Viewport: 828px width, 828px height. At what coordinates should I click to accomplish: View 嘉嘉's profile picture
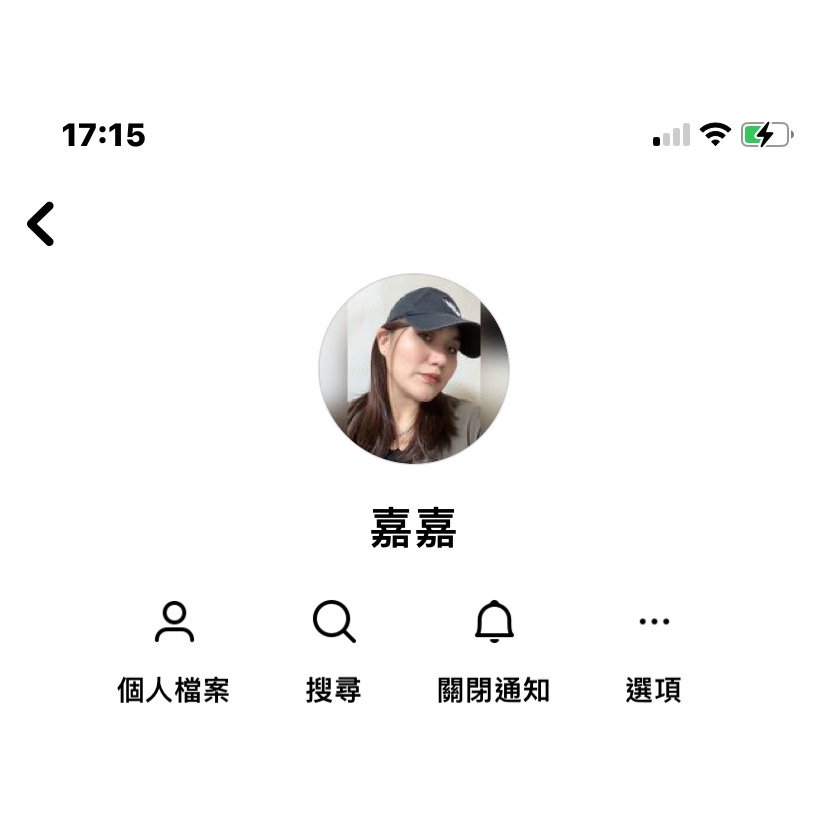[x=413, y=368]
